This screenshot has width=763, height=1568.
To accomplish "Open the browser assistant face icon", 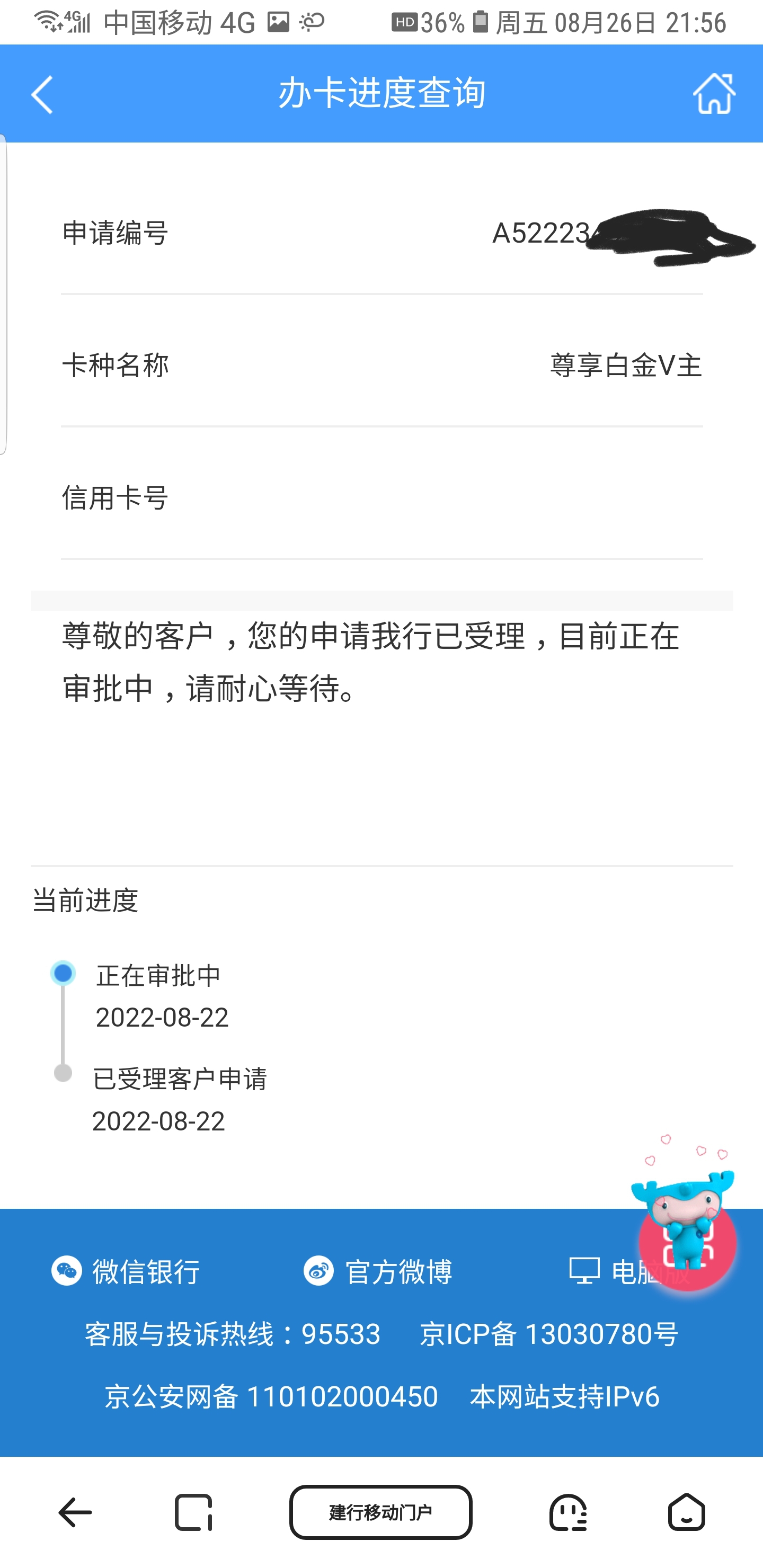I will pos(567,1512).
